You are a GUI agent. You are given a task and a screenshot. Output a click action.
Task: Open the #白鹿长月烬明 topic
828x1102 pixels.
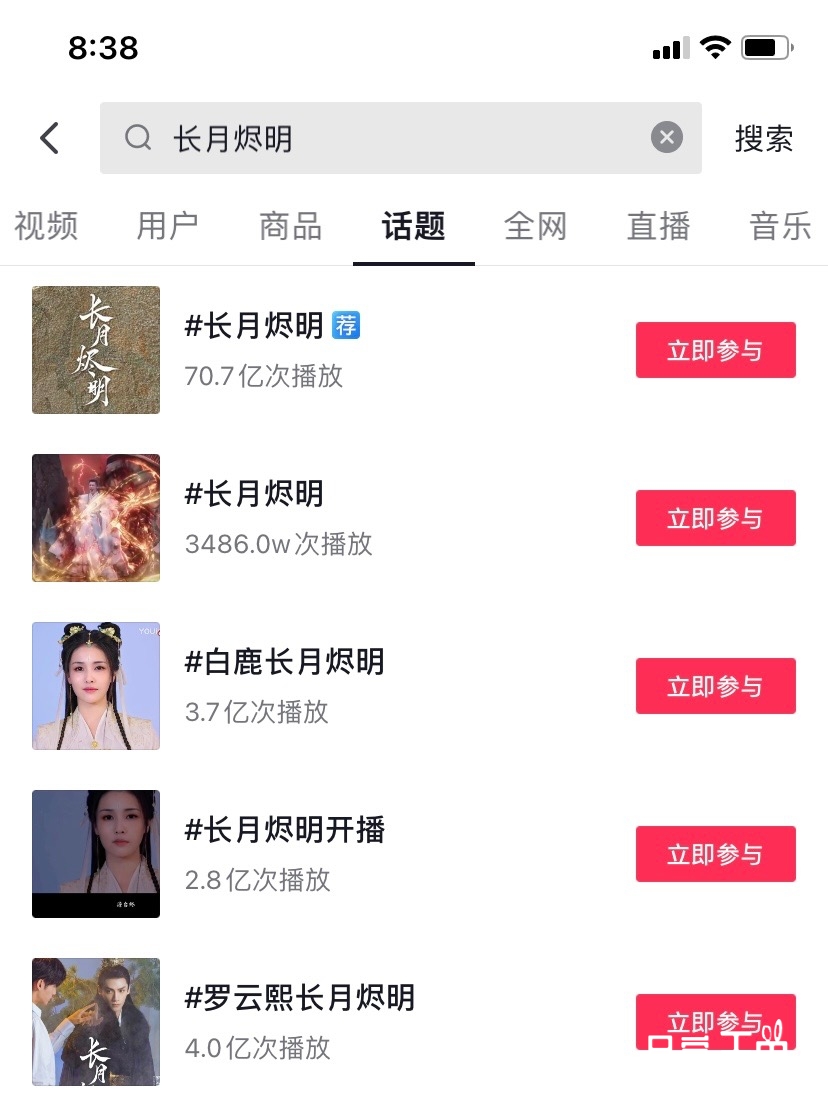tap(285, 662)
